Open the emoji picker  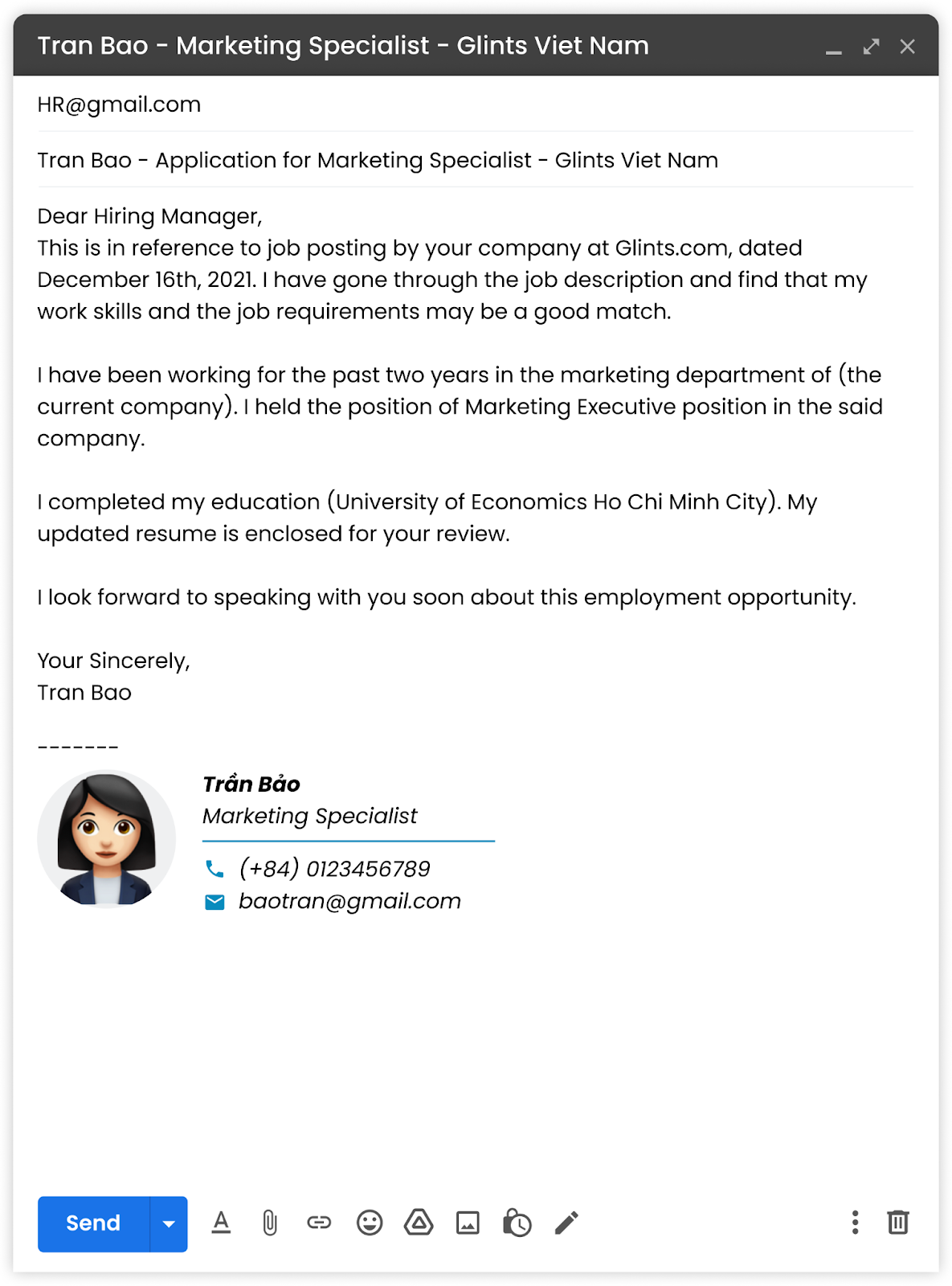tap(370, 1223)
